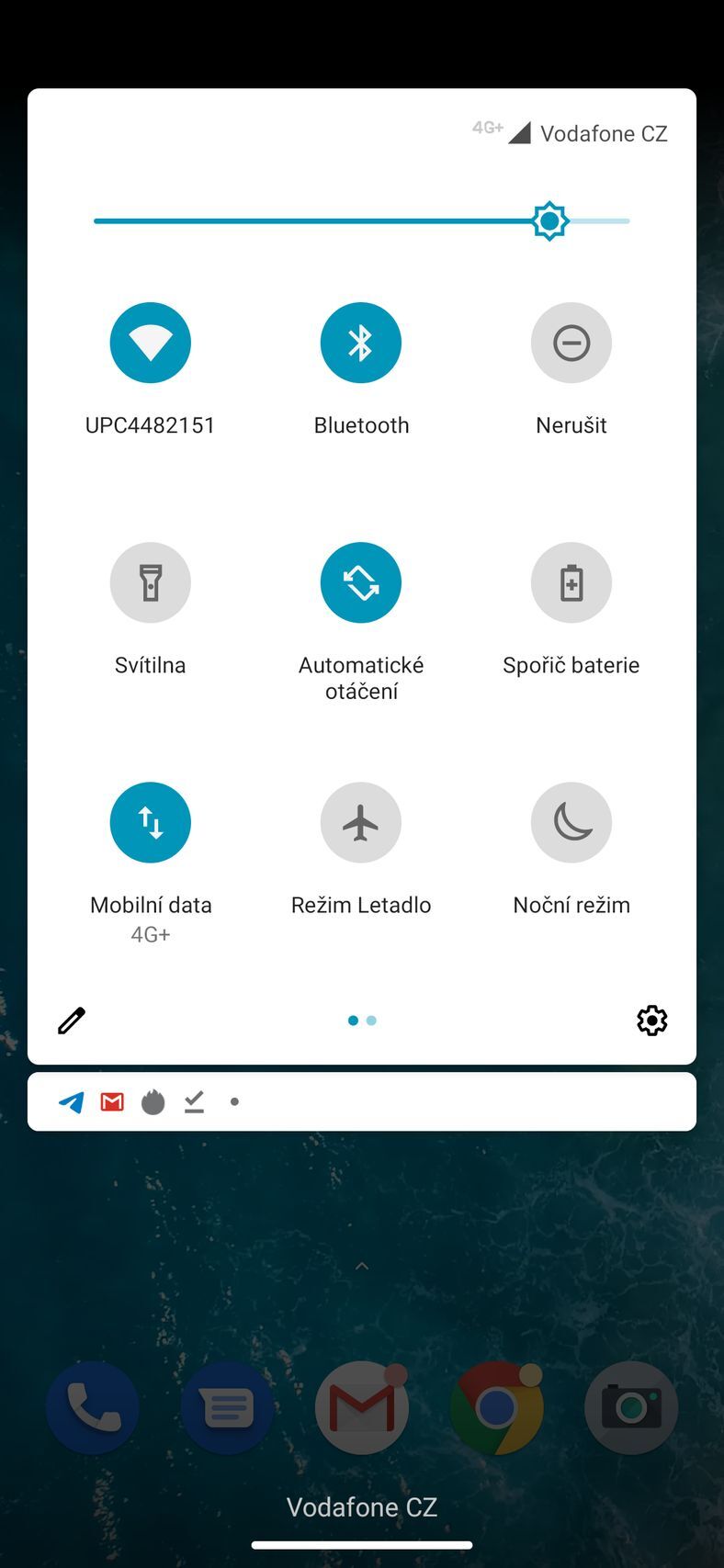Tap the Režim Letadlo airplane icon
Image resolution: width=724 pixels, height=1568 pixels.
pyautogui.click(x=360, y=822)
